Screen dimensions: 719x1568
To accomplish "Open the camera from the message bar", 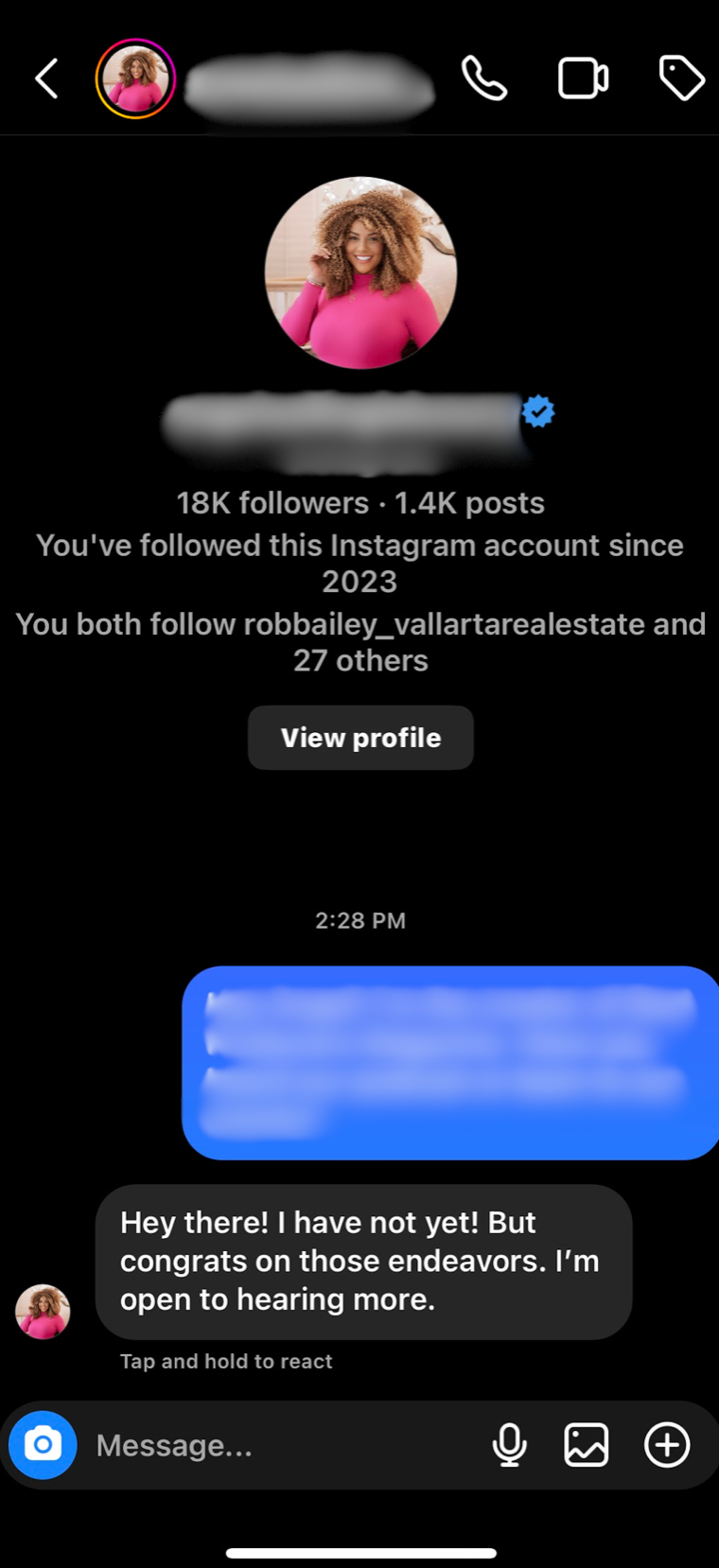I will (x=43, y=1445).
